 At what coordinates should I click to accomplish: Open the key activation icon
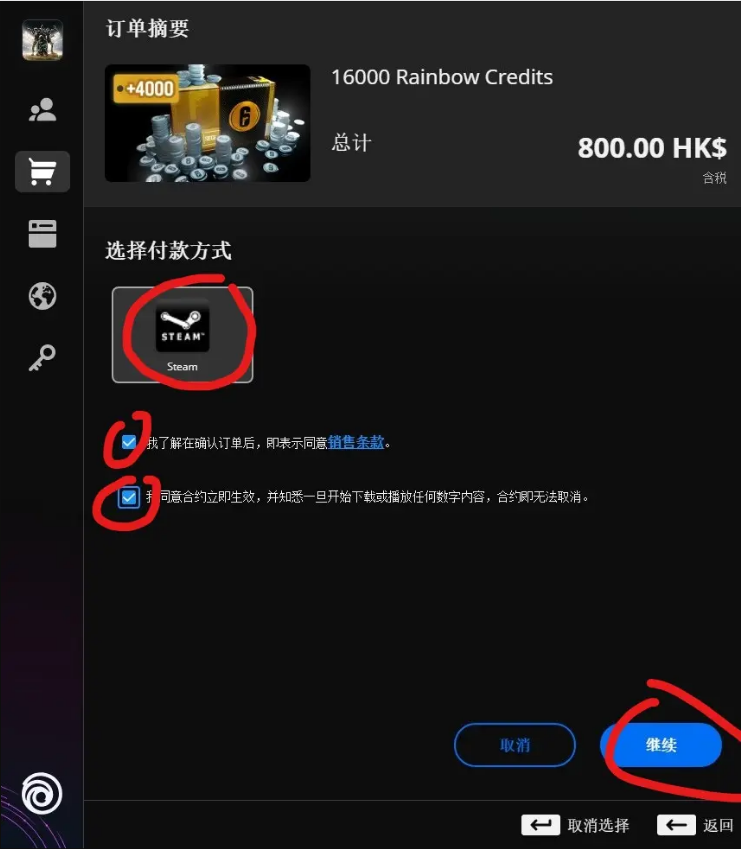(42, 356)
